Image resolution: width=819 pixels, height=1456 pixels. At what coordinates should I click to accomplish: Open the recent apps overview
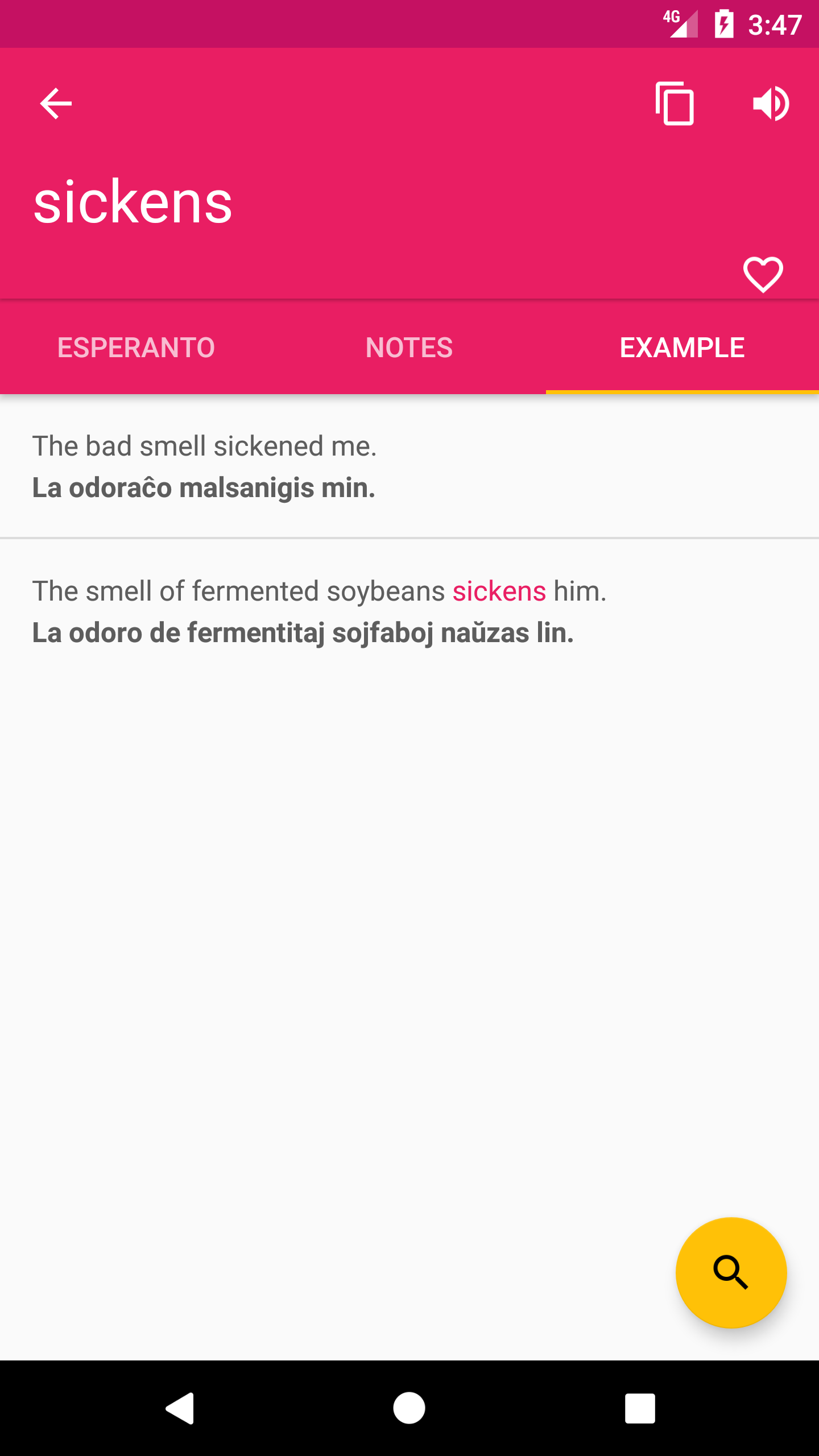pos(640,1408)
